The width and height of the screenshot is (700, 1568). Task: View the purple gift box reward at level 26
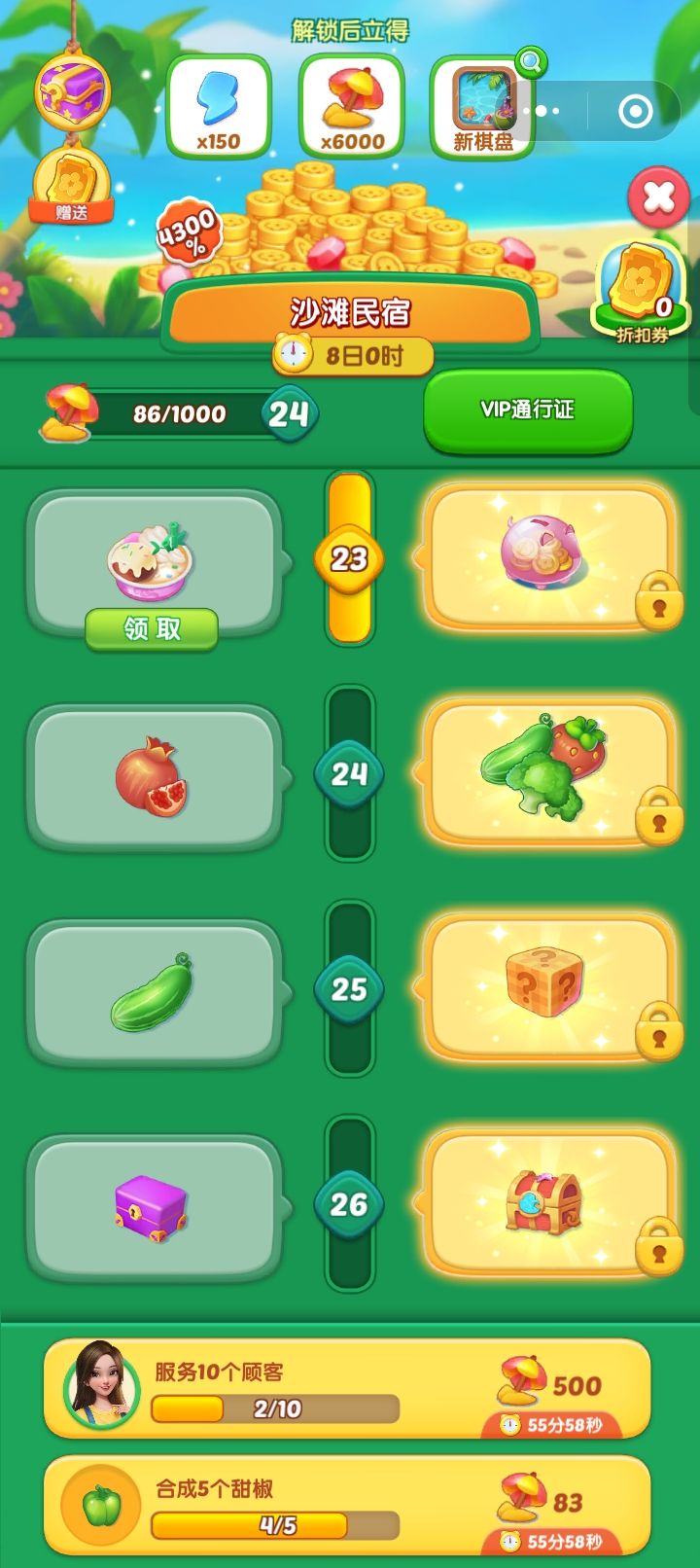pyautogui.click(x=153, y=1206)
